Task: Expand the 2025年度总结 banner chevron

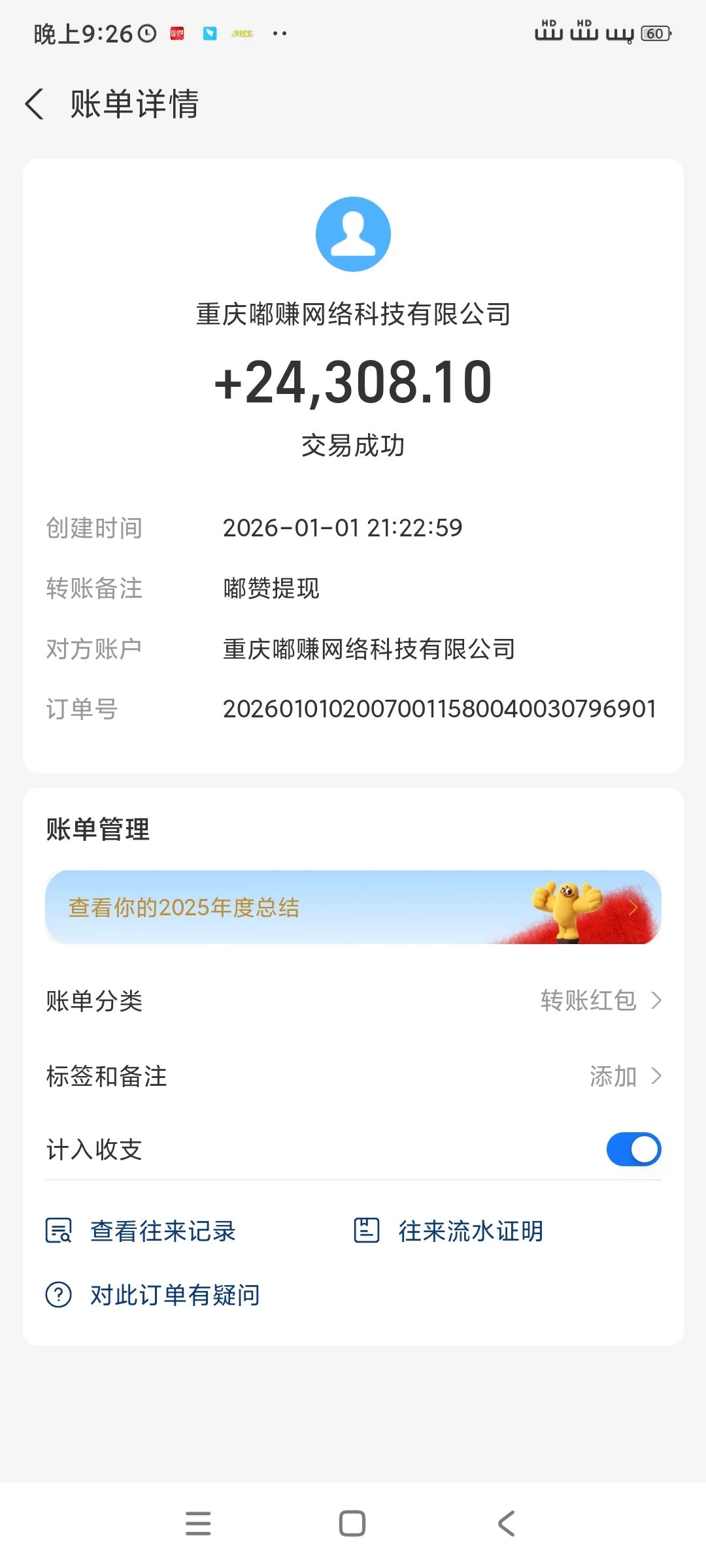Action: click(x=631, y=907)
